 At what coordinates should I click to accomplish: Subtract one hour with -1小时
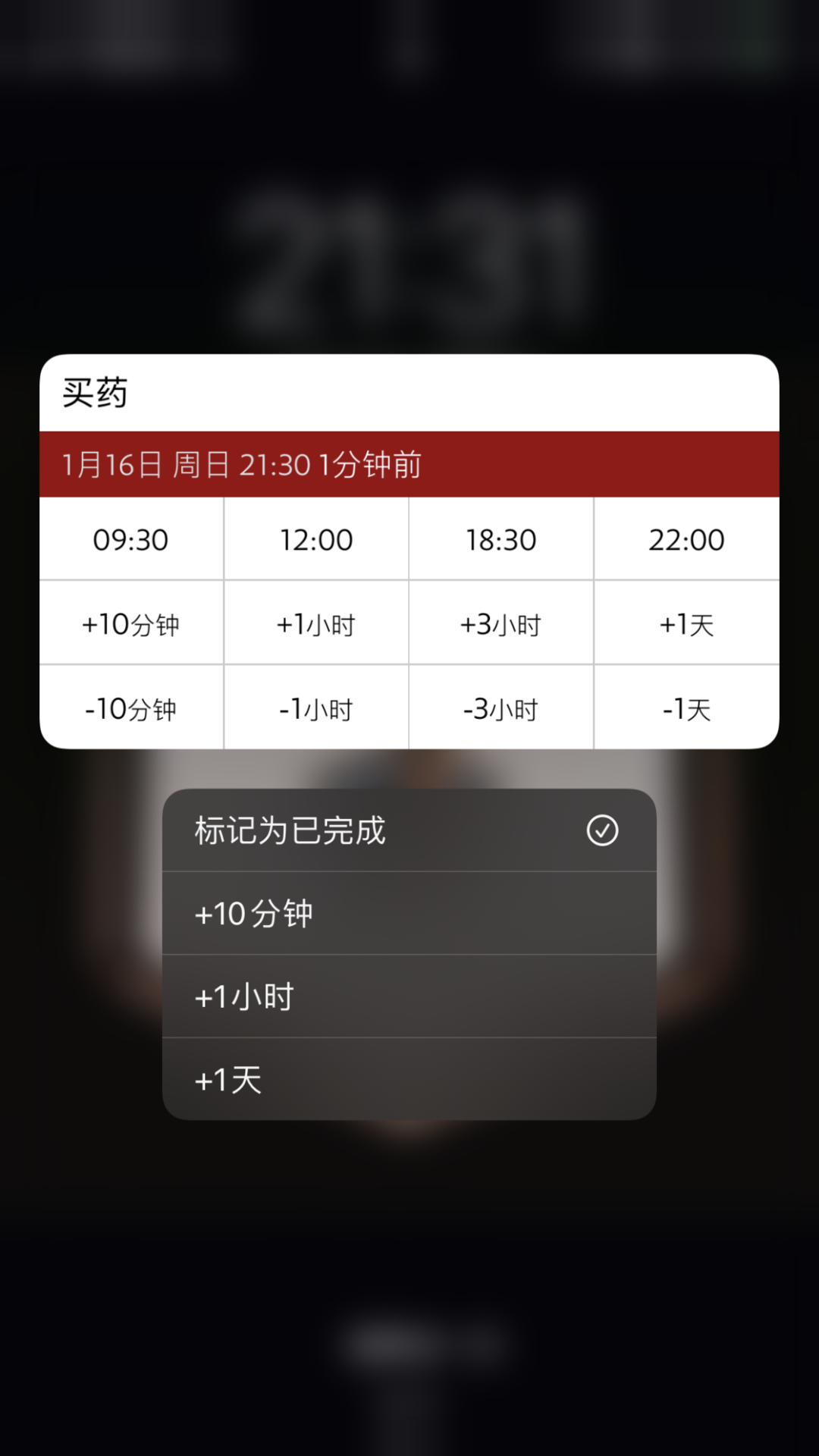pos(316,708)
